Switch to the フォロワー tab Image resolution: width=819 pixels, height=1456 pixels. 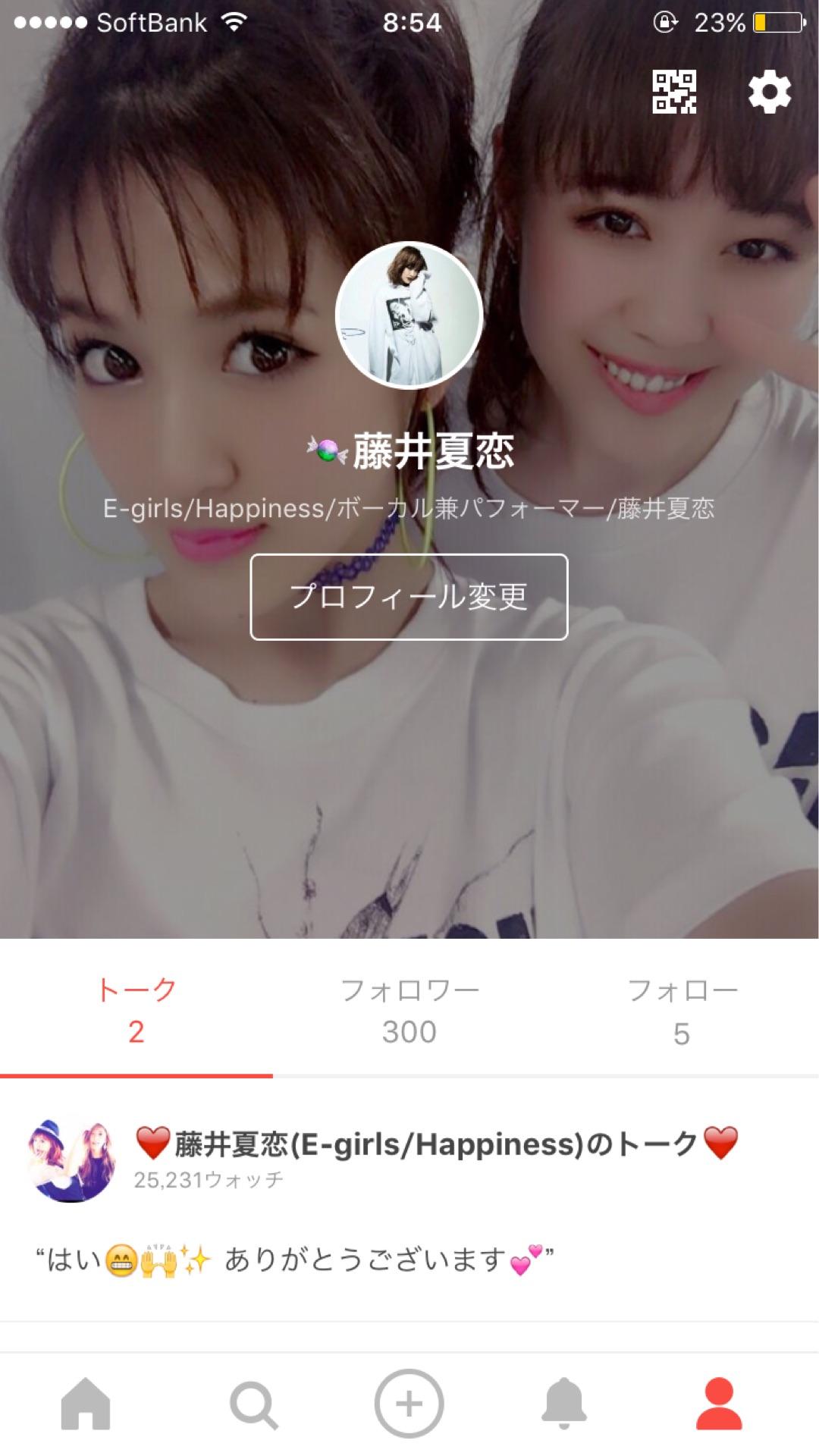409,1009
